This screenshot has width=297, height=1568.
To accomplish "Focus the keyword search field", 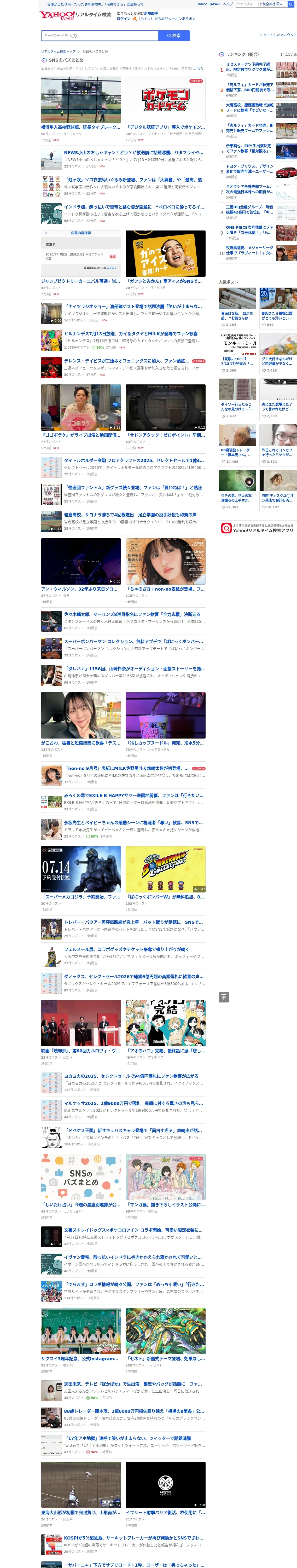I will tap(100, 35).
